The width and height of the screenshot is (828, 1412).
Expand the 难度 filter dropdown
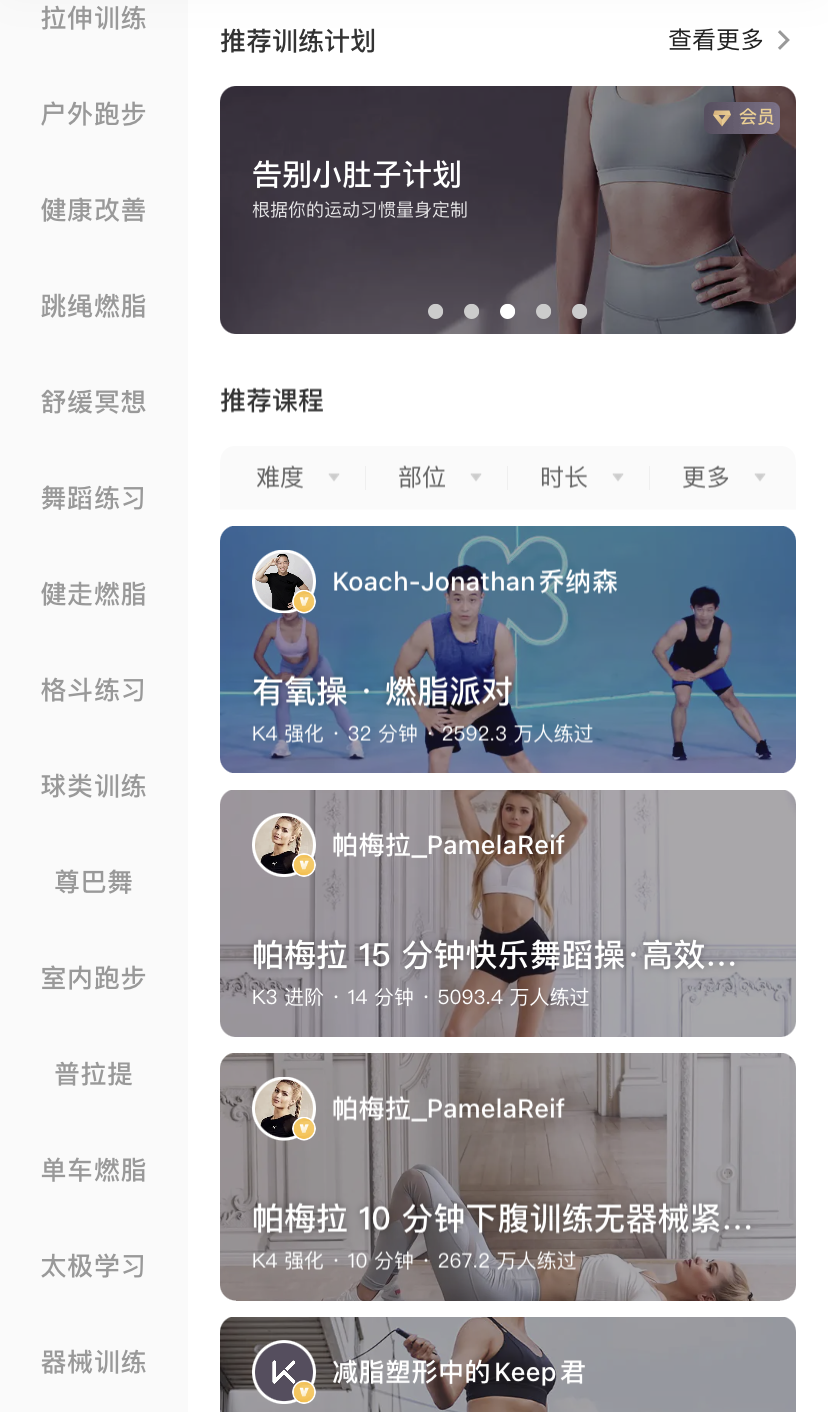[296, 478]
